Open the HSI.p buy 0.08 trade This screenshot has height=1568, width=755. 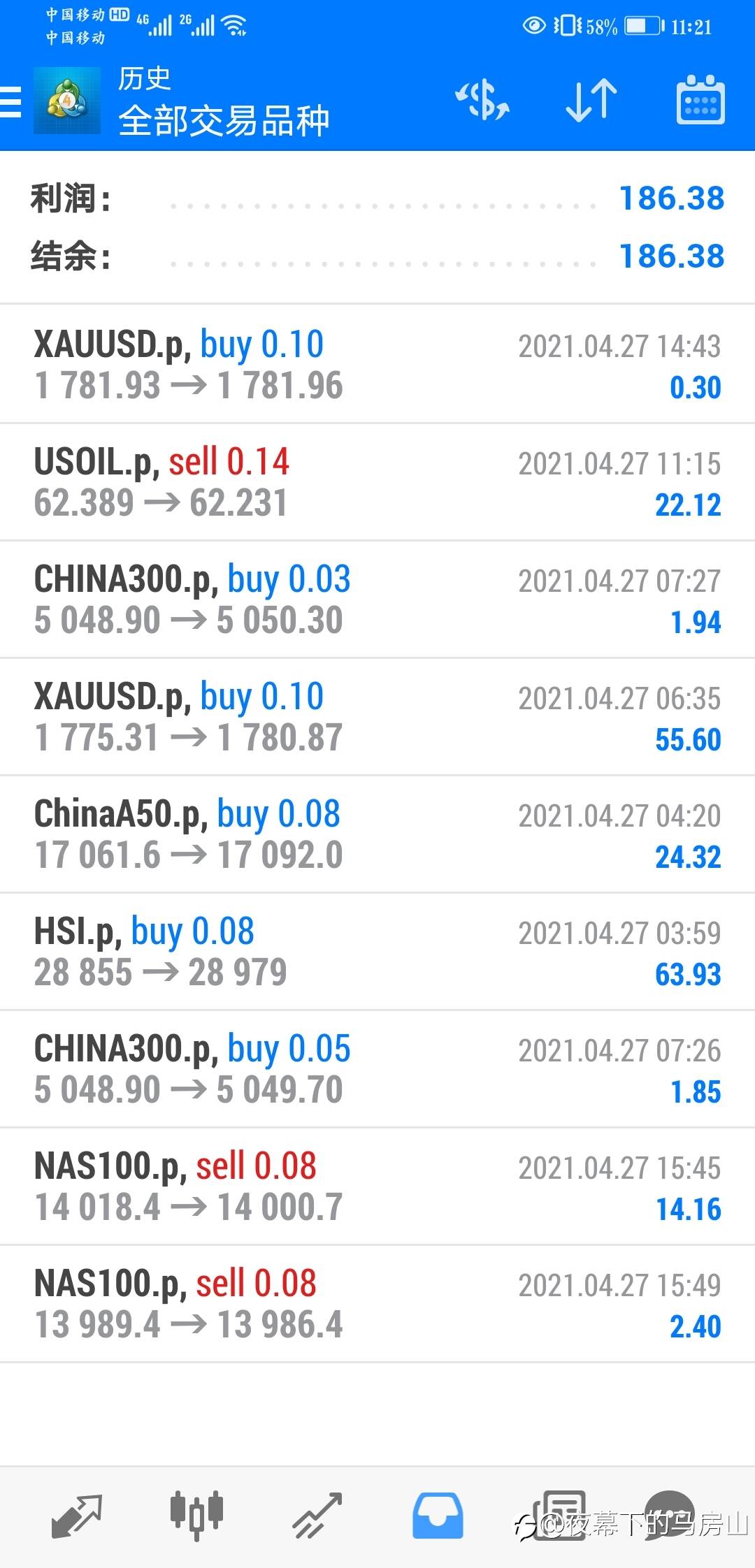tap(377, 951)
